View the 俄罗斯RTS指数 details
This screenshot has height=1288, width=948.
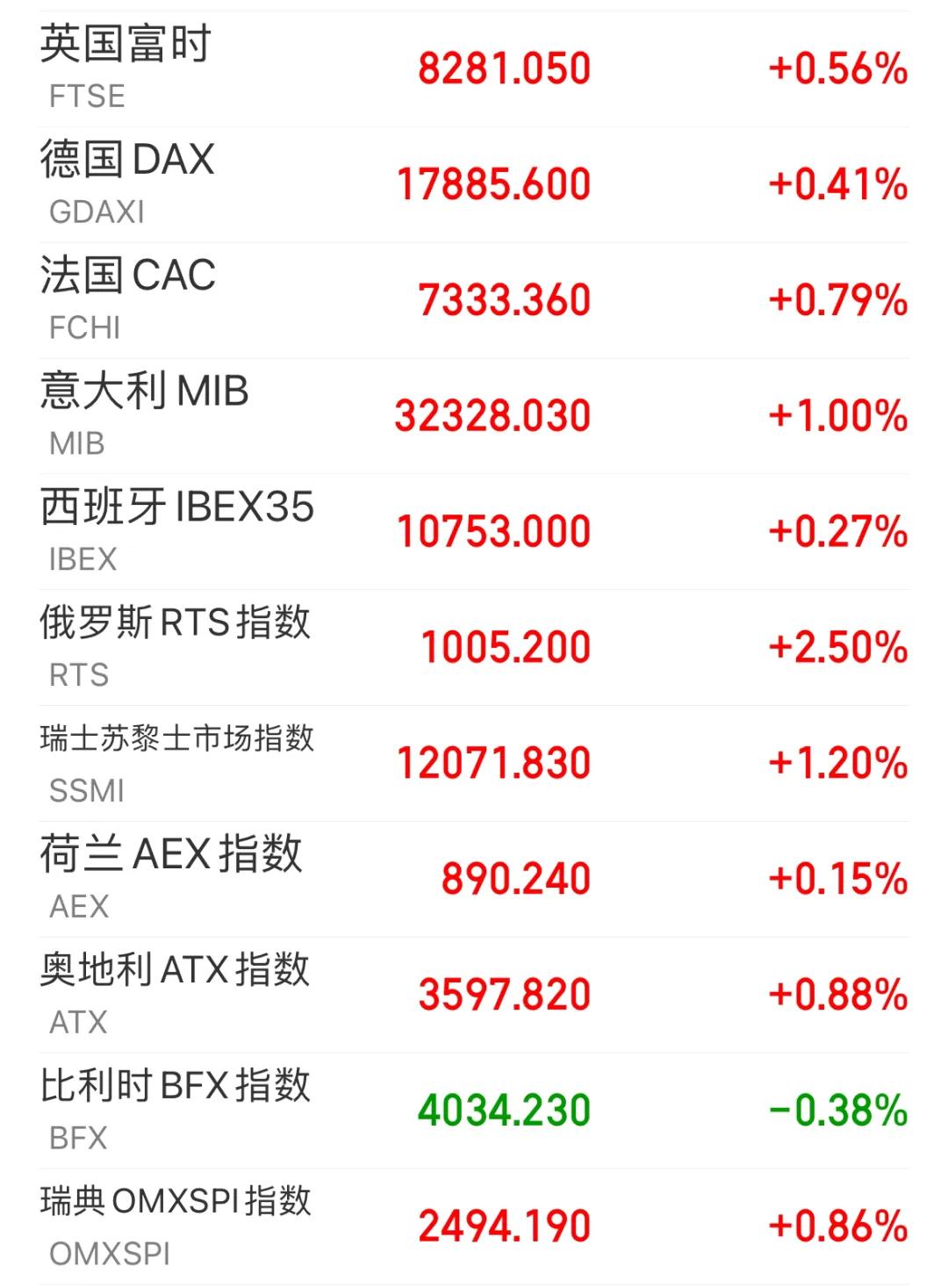pyautogui.click(x=474, y=647)
